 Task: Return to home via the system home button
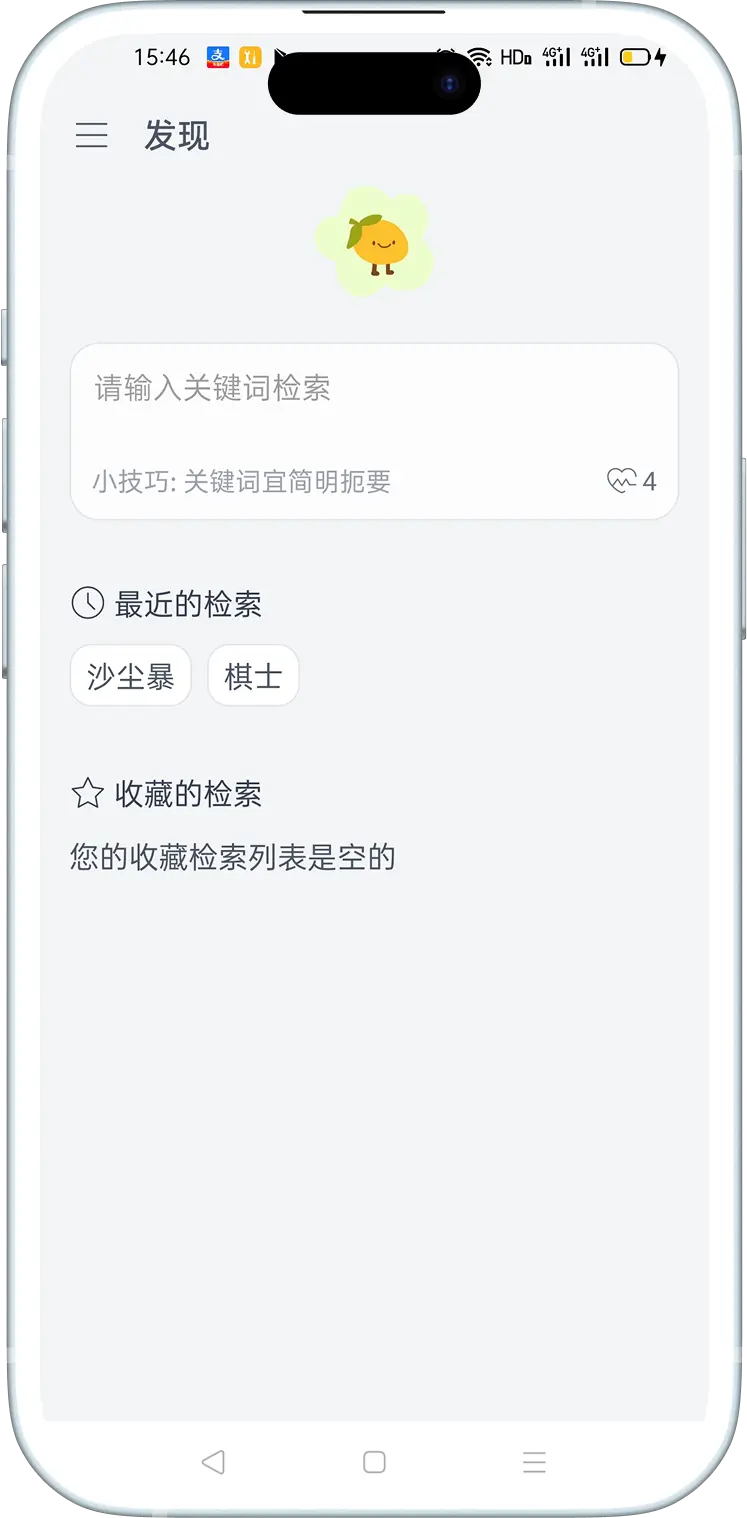coord(374,1462)
